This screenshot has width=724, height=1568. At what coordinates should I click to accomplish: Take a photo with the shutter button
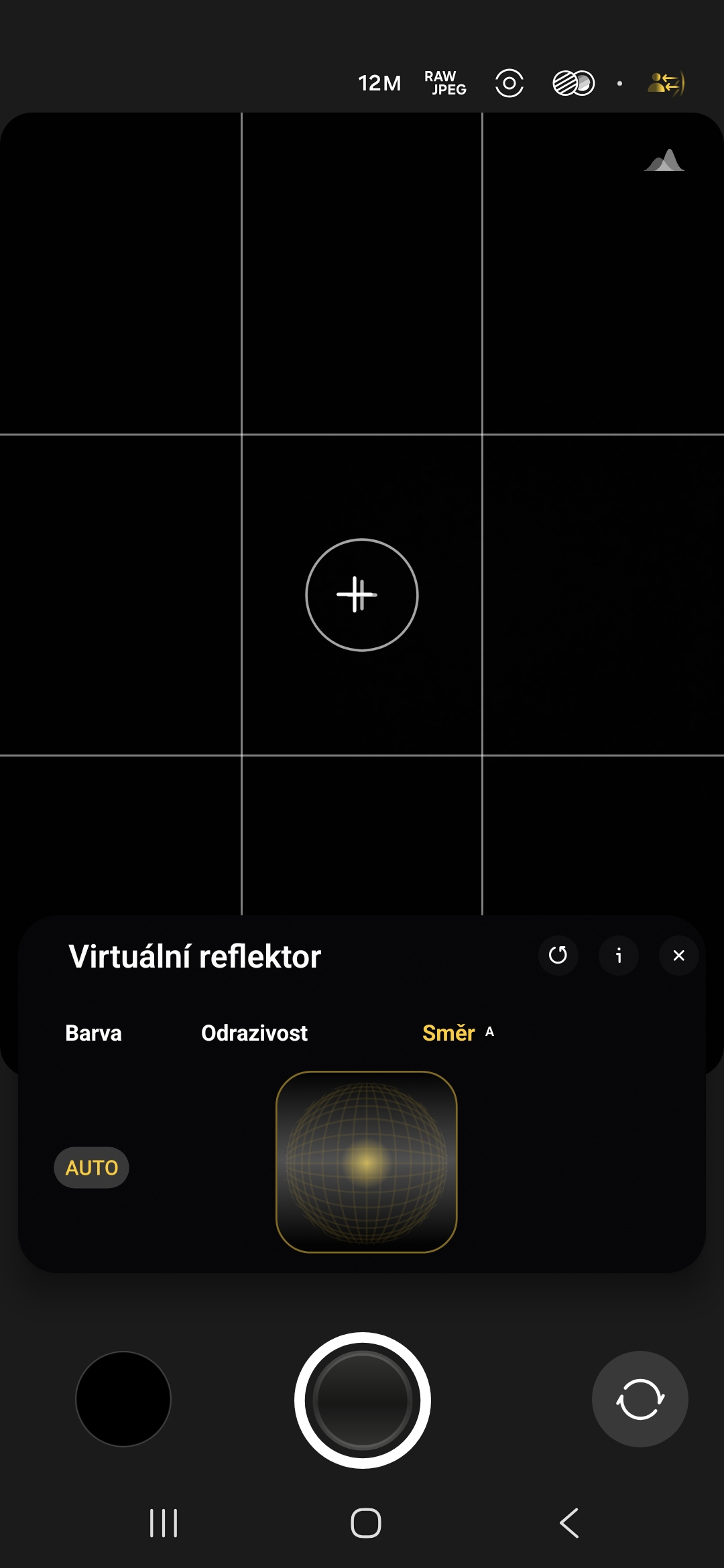(362, 1400)
